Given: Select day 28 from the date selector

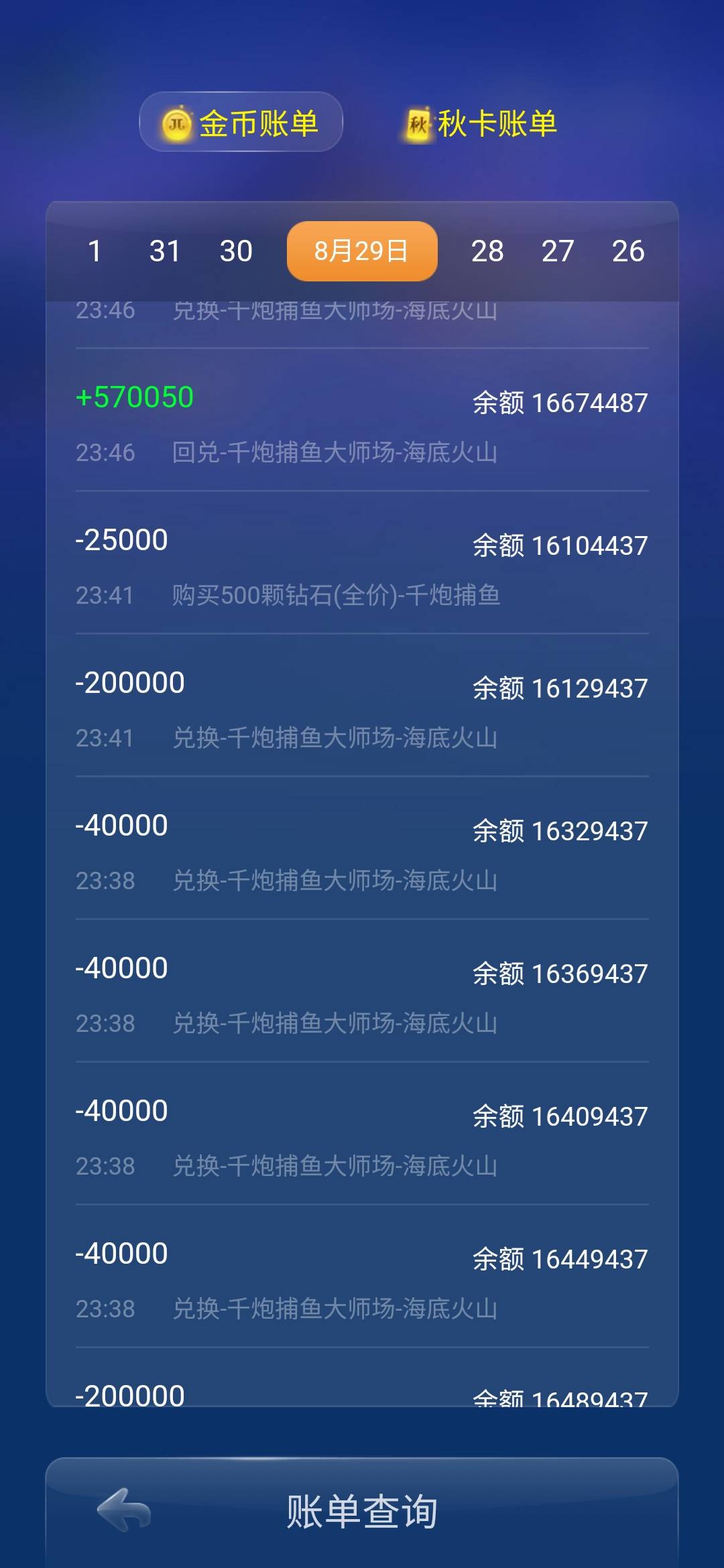Looking at the screenshot, I should 489,251.
